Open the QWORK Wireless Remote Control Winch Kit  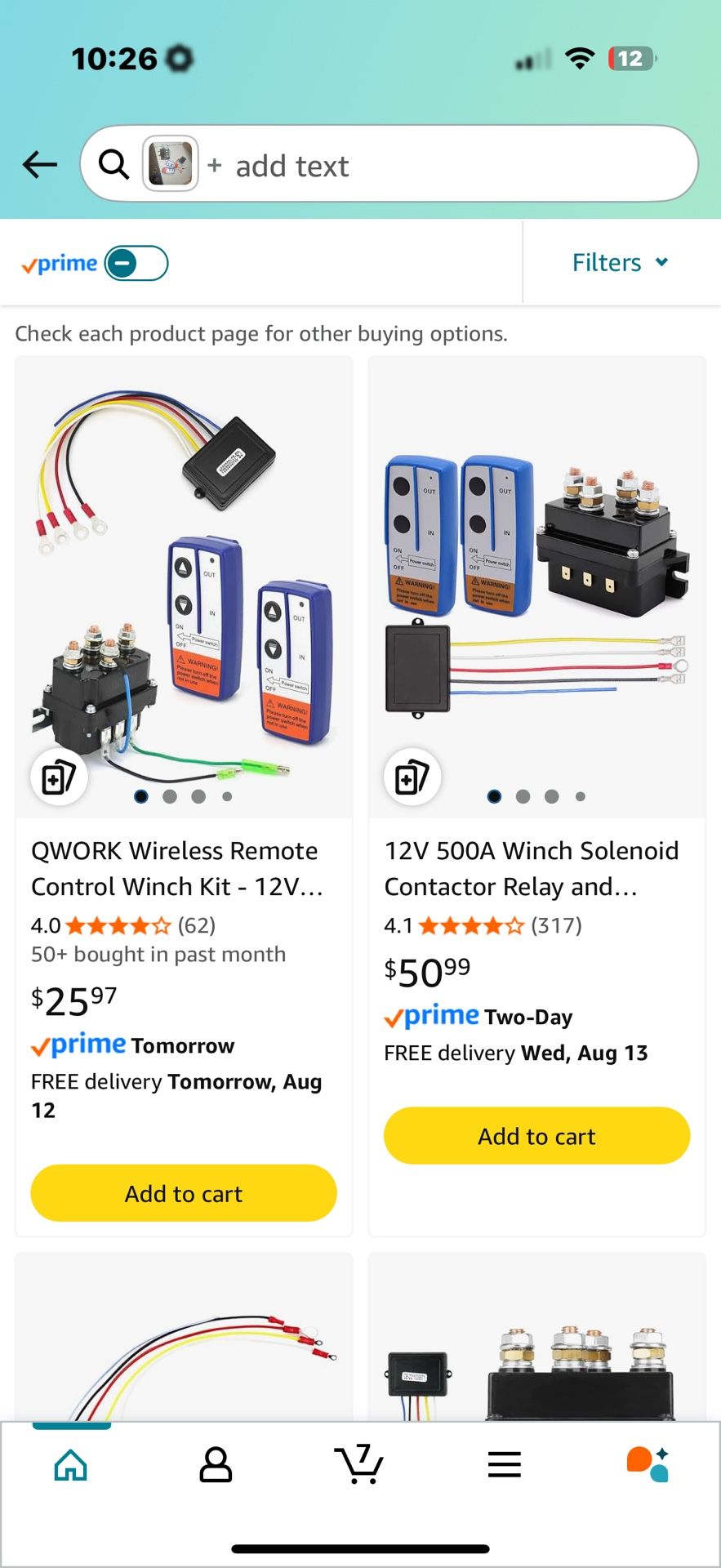coord(176,868)
